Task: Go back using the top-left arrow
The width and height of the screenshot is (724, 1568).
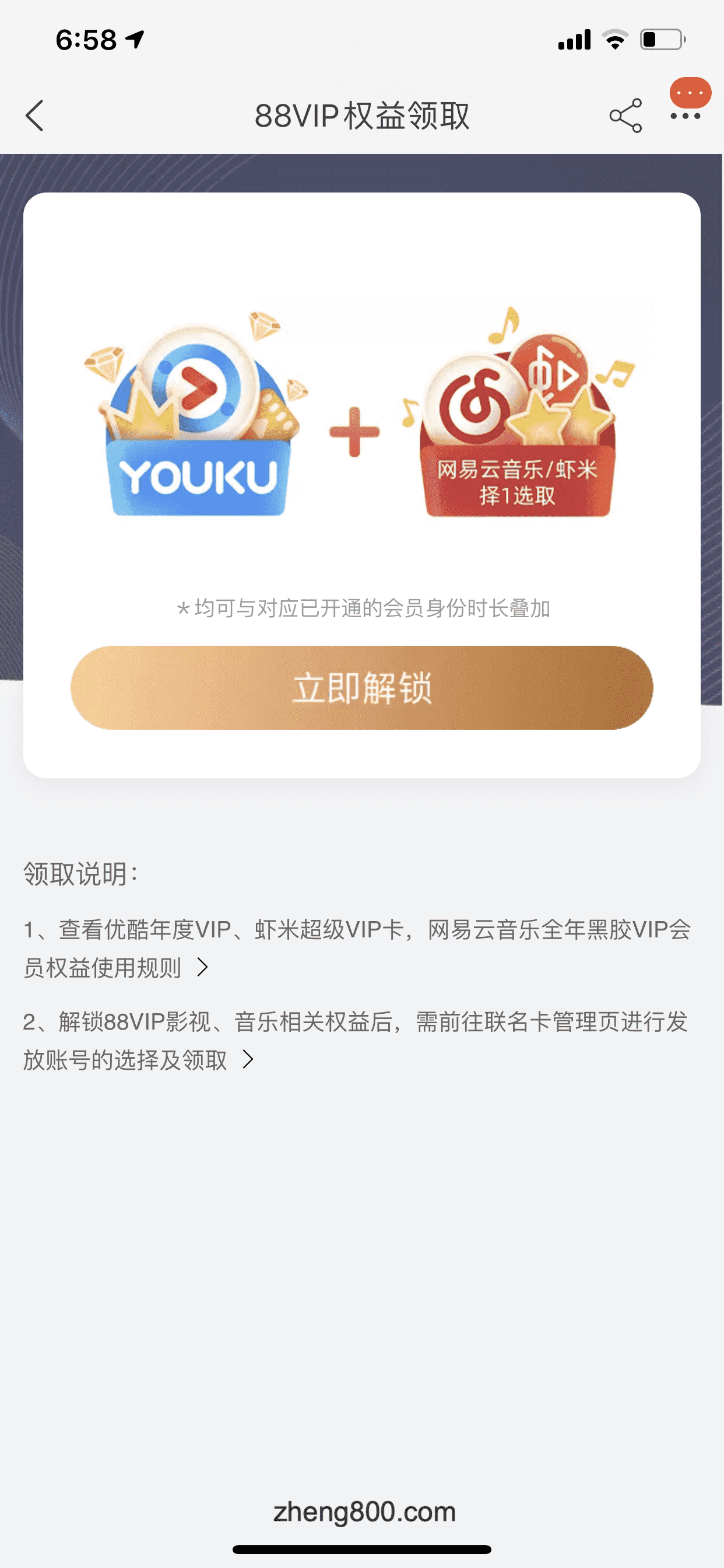Action: click(34, 116)
